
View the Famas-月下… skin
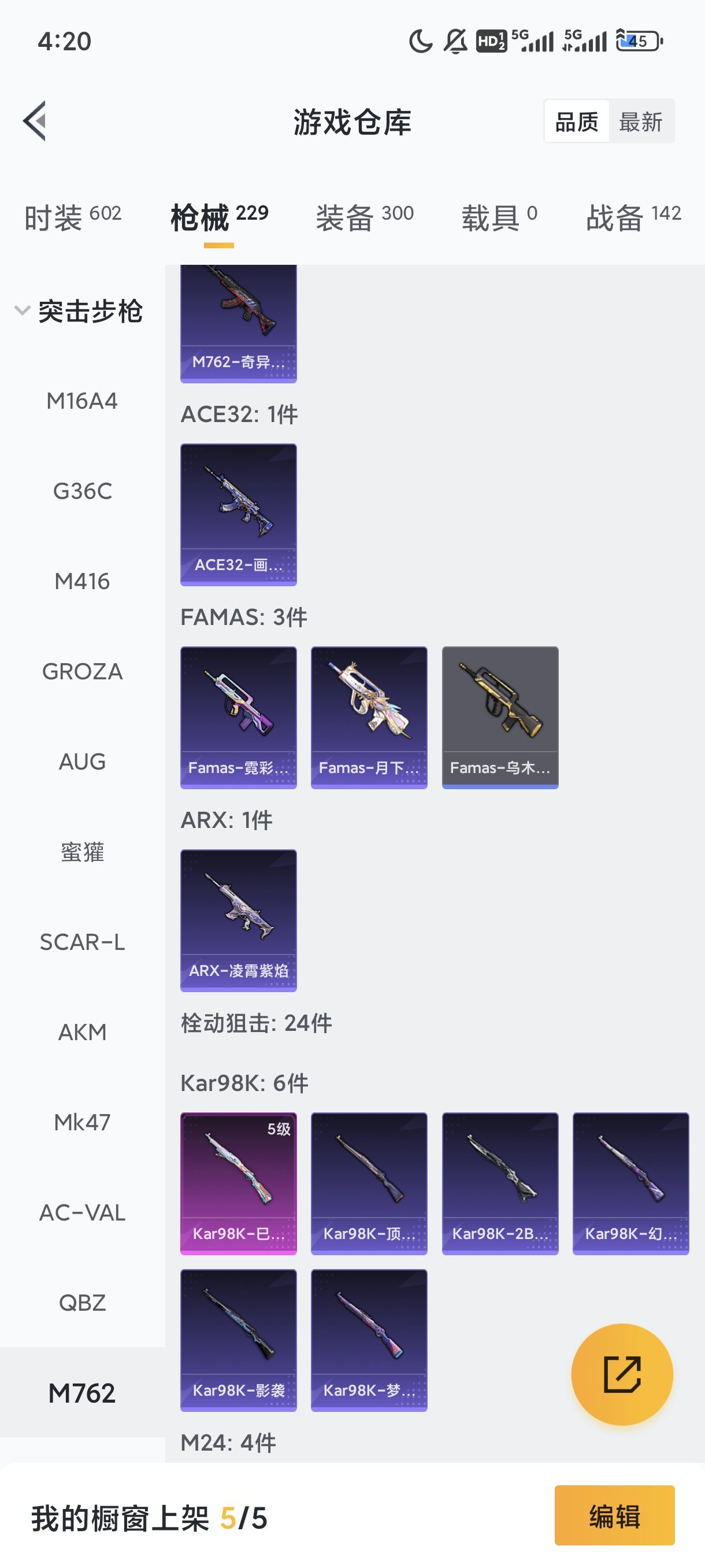pyautogui.click(x=369, y=717)
